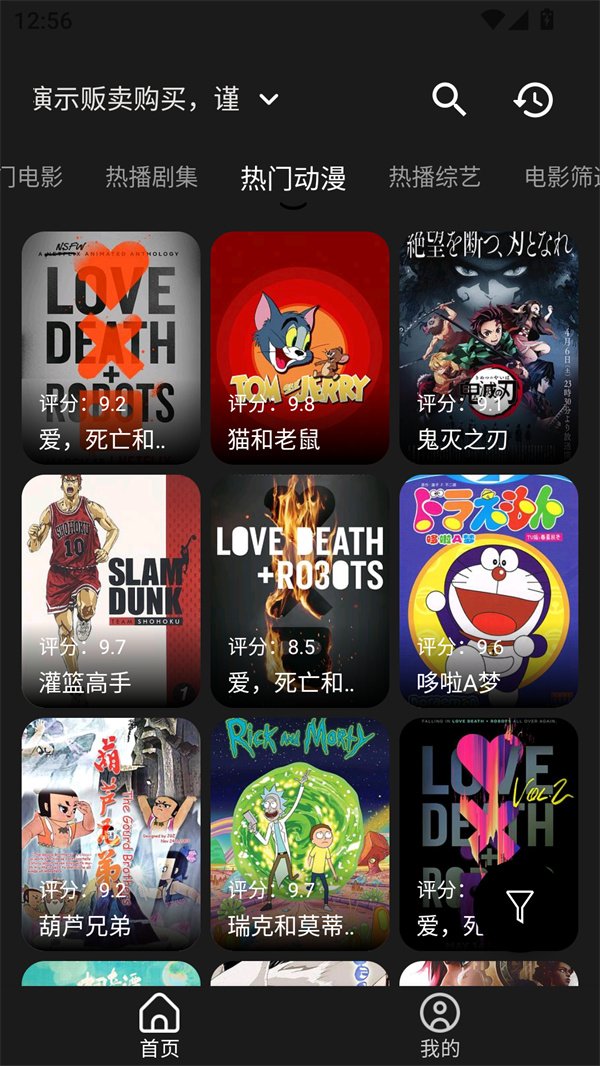Switch to the 热播剧集 tab
This screenshot has width=600, height=1066.
(152, 177)
